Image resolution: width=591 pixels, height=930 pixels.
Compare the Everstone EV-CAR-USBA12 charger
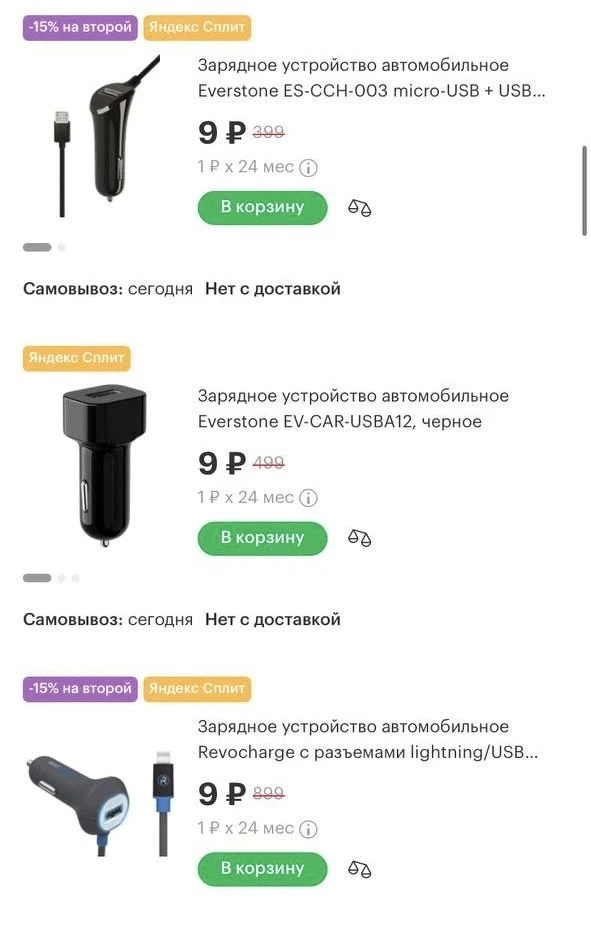[x=359, y=538]
